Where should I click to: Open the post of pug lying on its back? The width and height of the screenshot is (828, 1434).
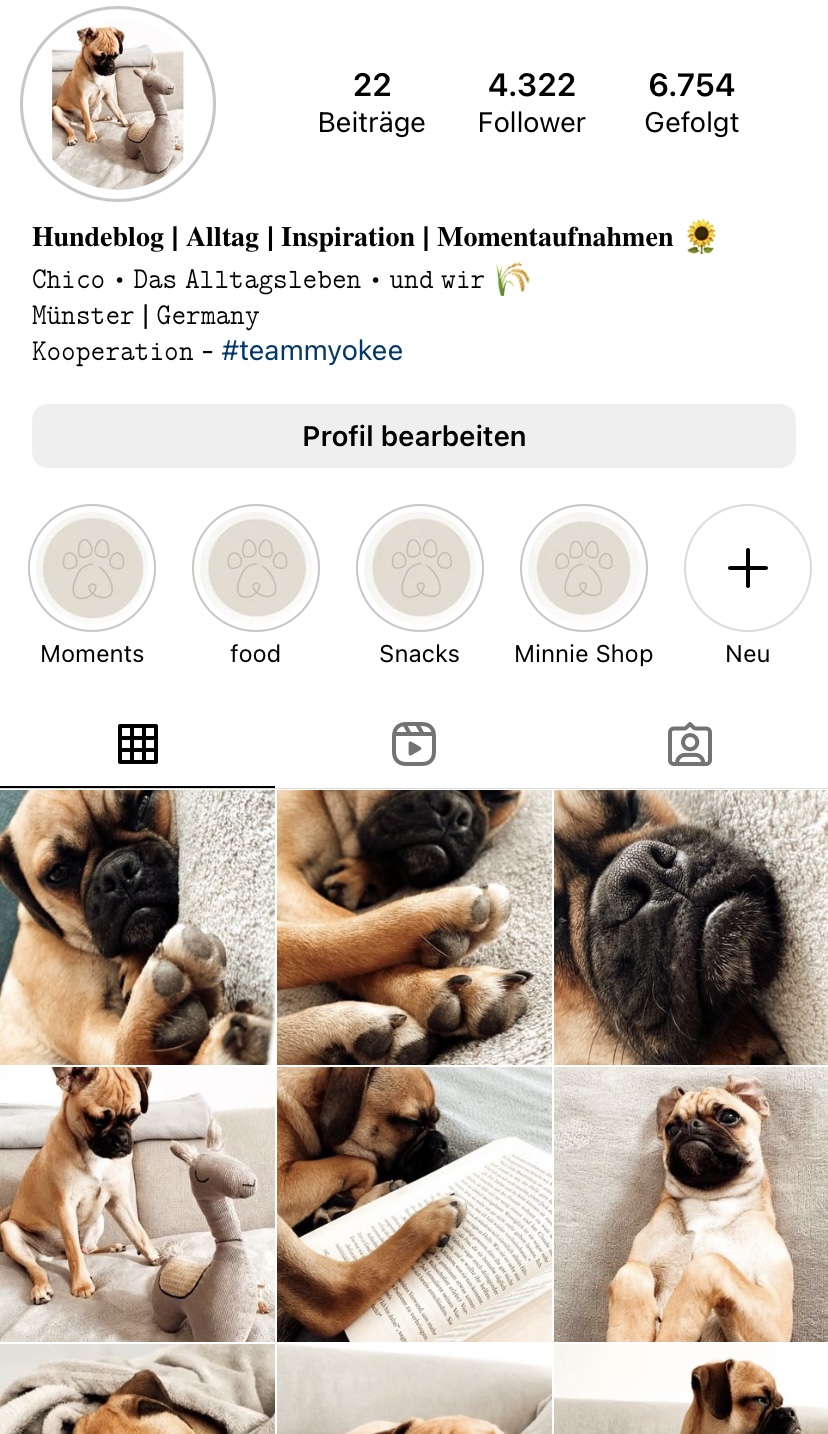click(691, 1204)
